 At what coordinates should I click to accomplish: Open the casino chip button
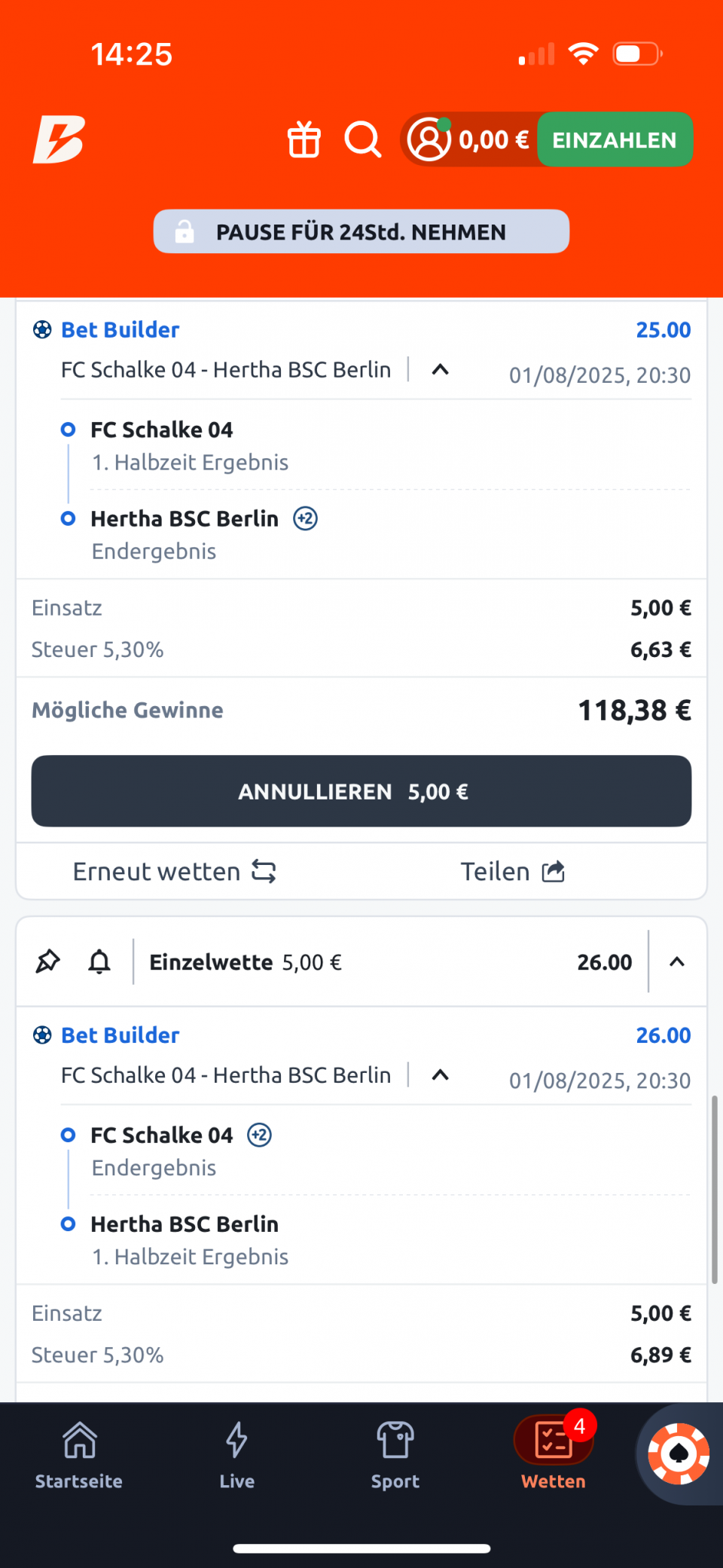(679, 1453)
